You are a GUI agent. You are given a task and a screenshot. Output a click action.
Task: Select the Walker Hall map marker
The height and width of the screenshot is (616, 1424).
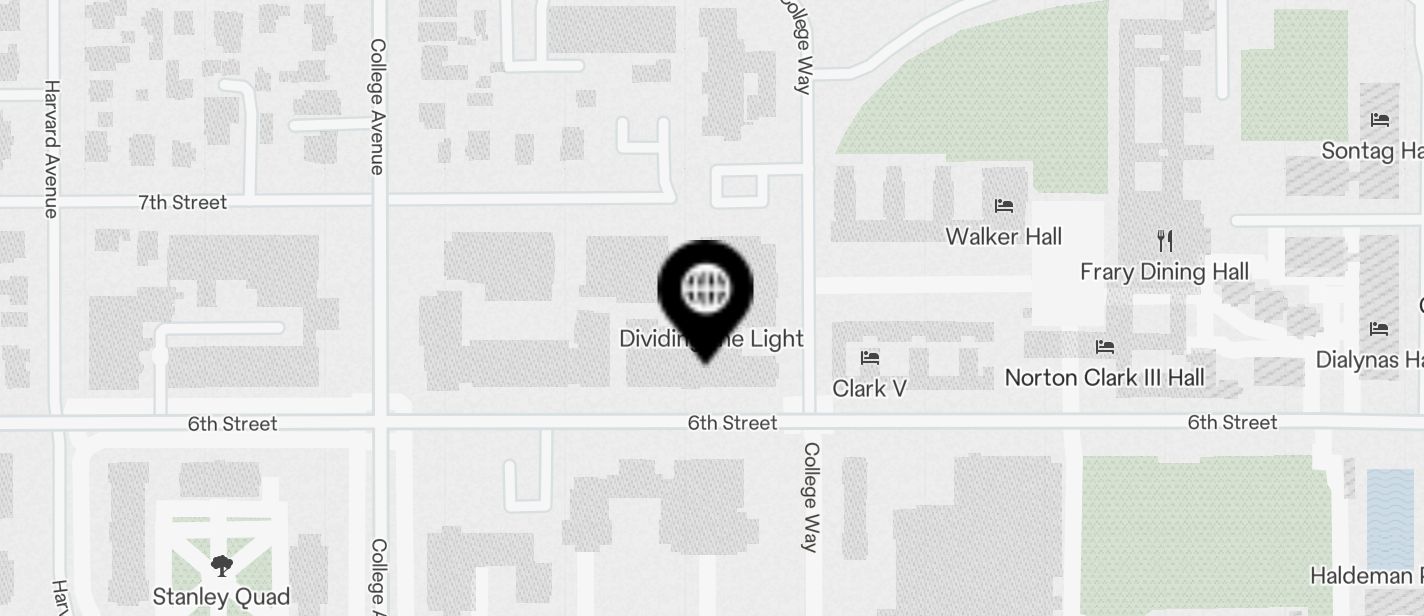(1004, 207)
